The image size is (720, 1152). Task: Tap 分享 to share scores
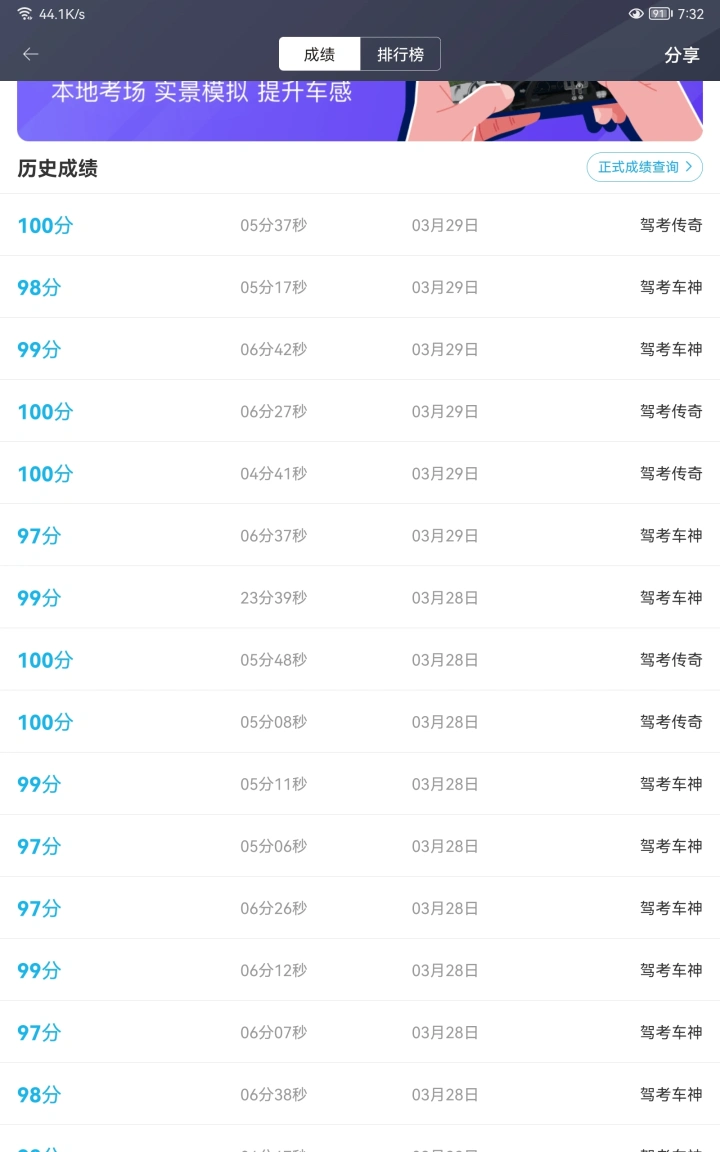click(x=681, y=55)
